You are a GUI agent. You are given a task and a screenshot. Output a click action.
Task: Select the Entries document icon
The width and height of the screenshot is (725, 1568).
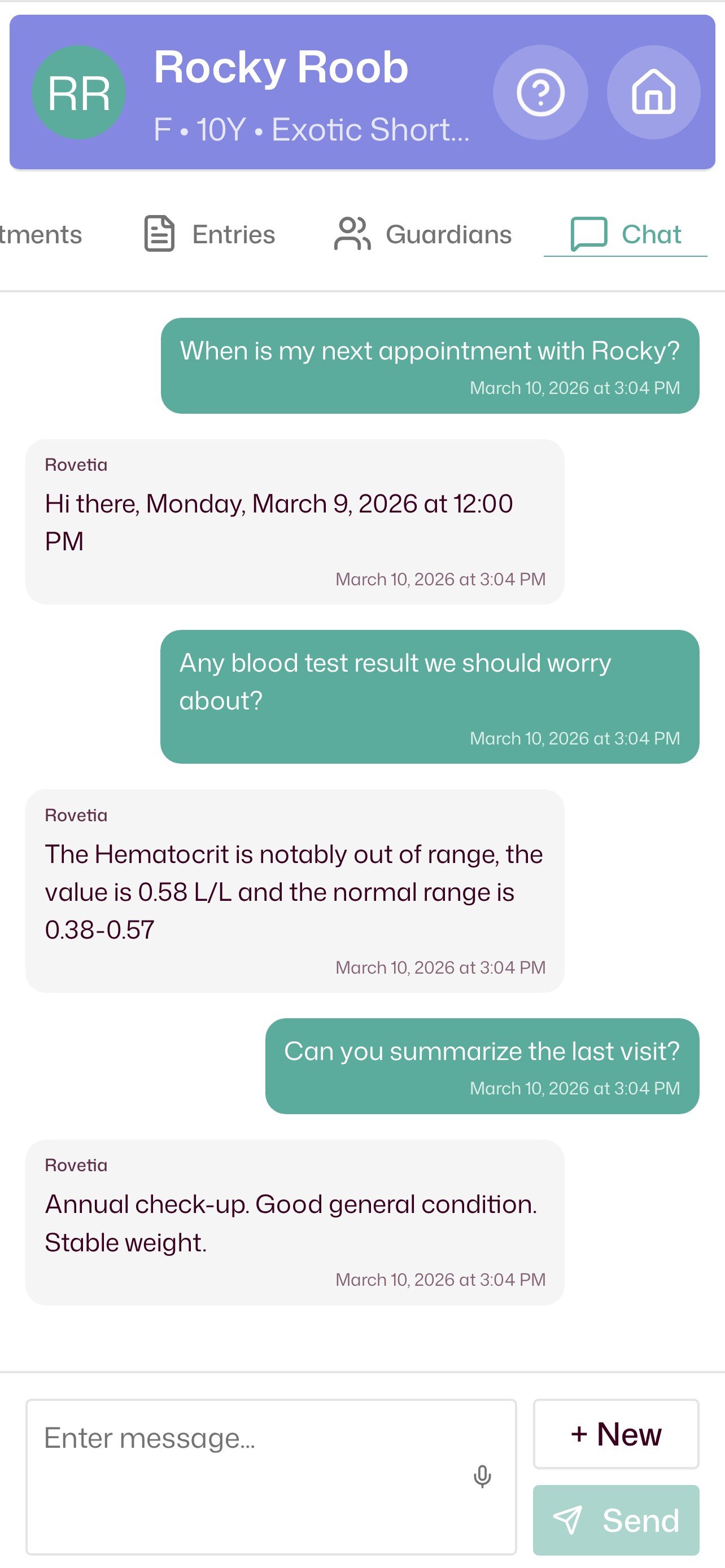point(159,233)
